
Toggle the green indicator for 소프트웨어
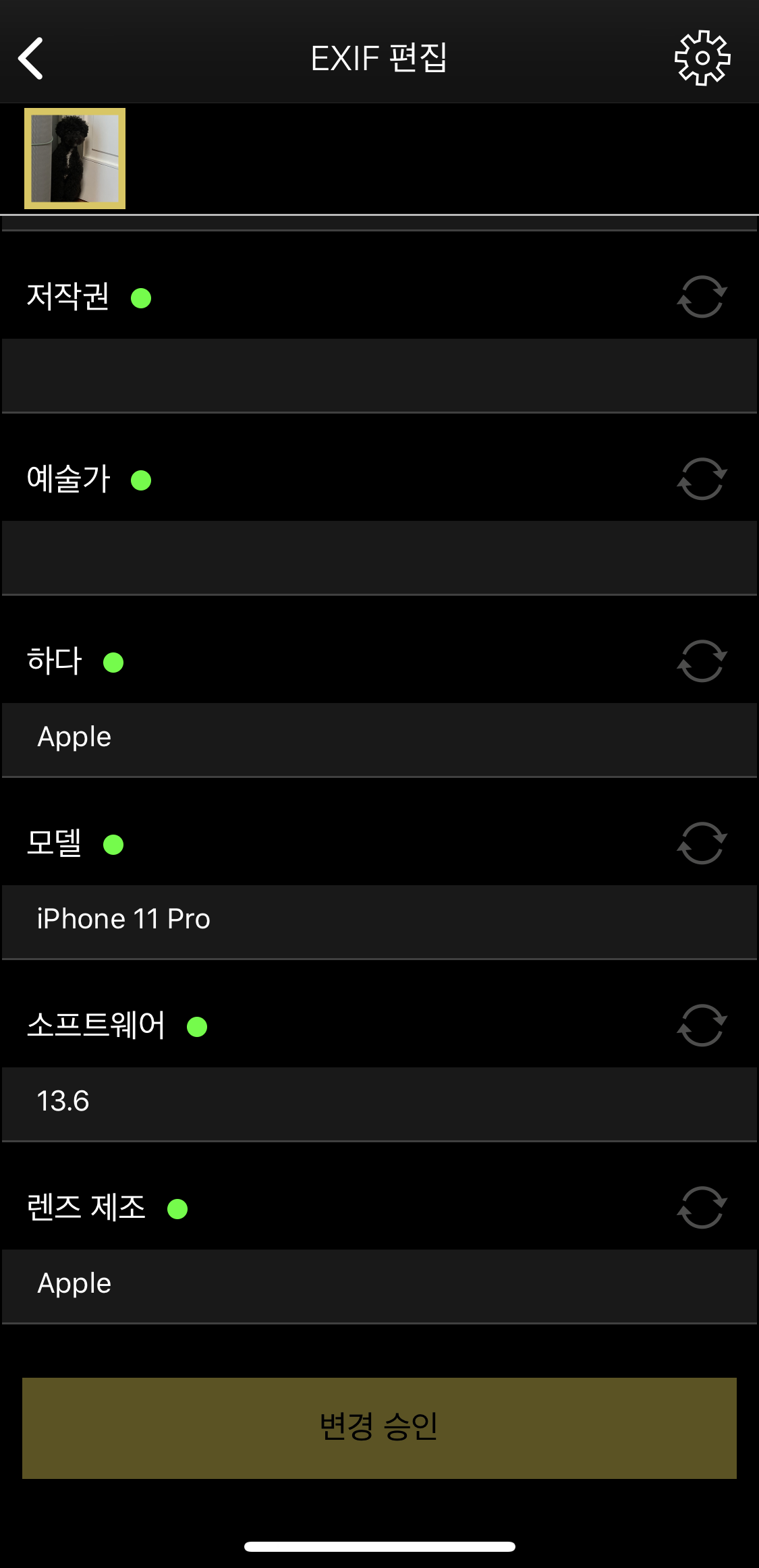pos(197,1027)
